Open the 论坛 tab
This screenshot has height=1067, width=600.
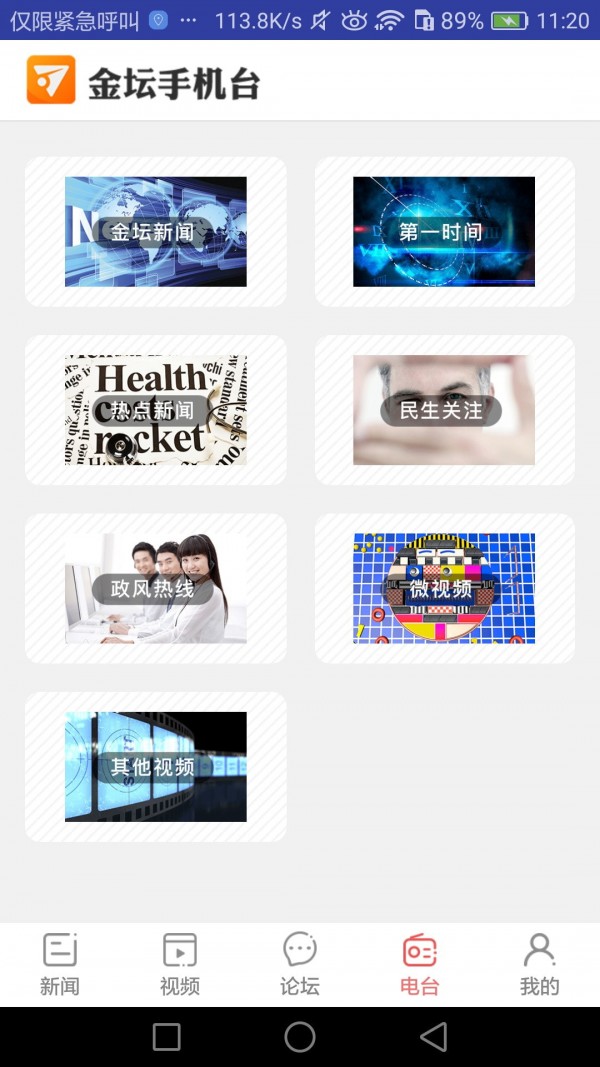point(300,964)
